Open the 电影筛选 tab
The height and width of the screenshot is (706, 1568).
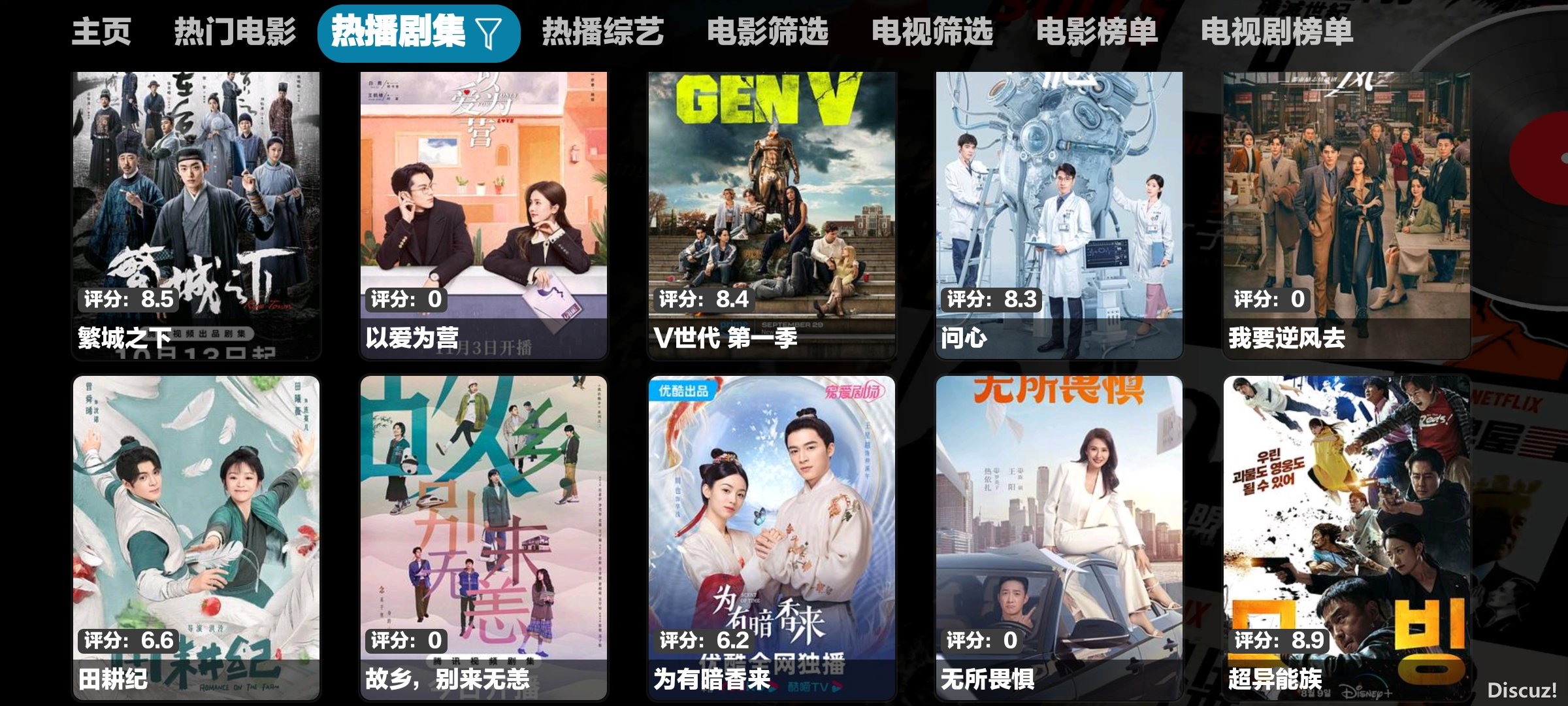[767, 31]
